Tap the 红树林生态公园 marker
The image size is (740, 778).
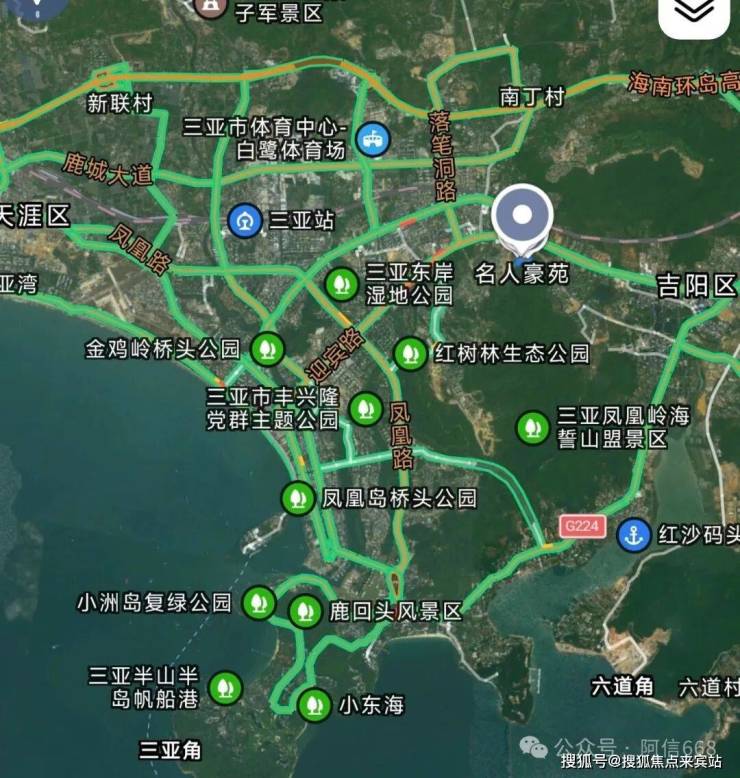point(410,353)
